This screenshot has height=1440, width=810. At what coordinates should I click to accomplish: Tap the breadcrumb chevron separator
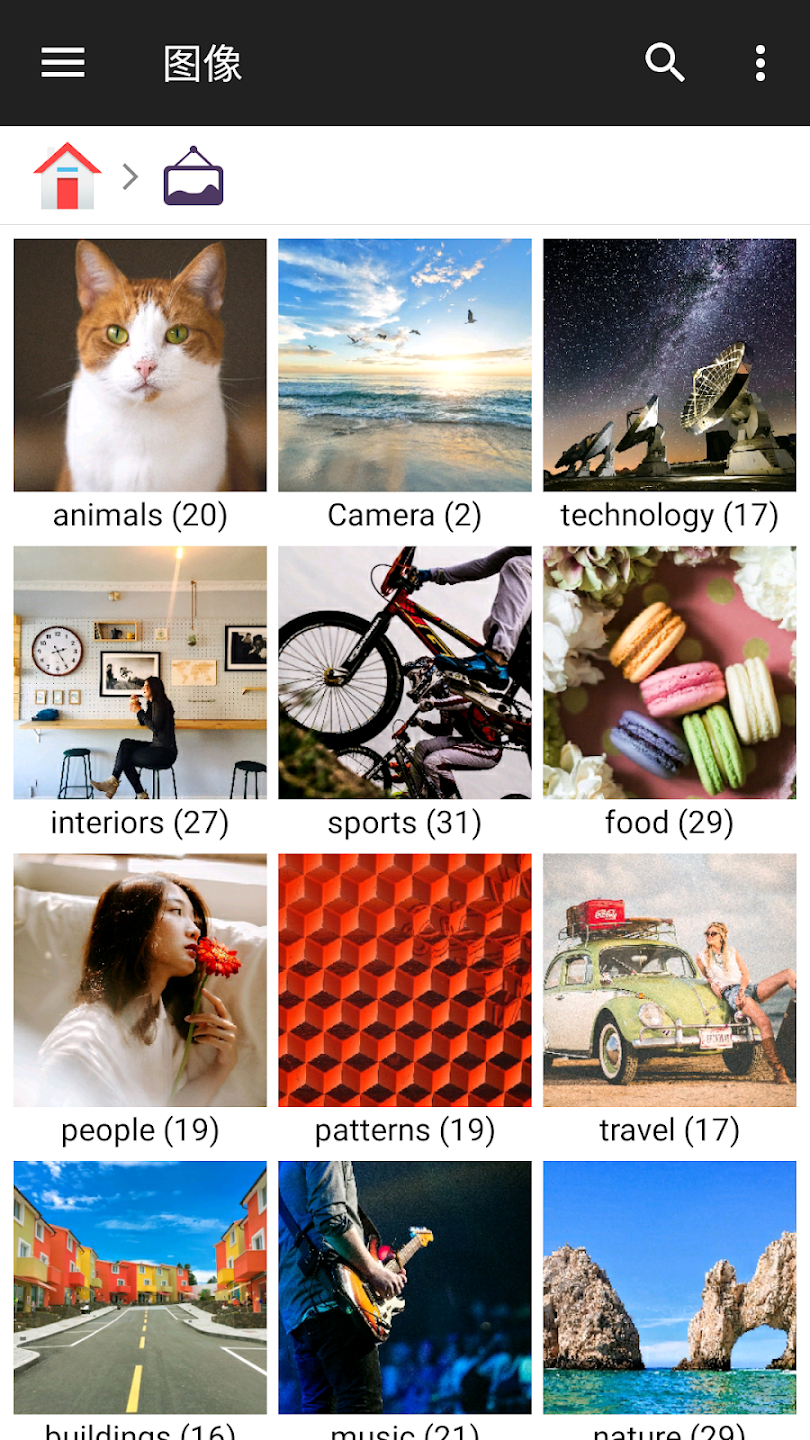pos(130,177)
